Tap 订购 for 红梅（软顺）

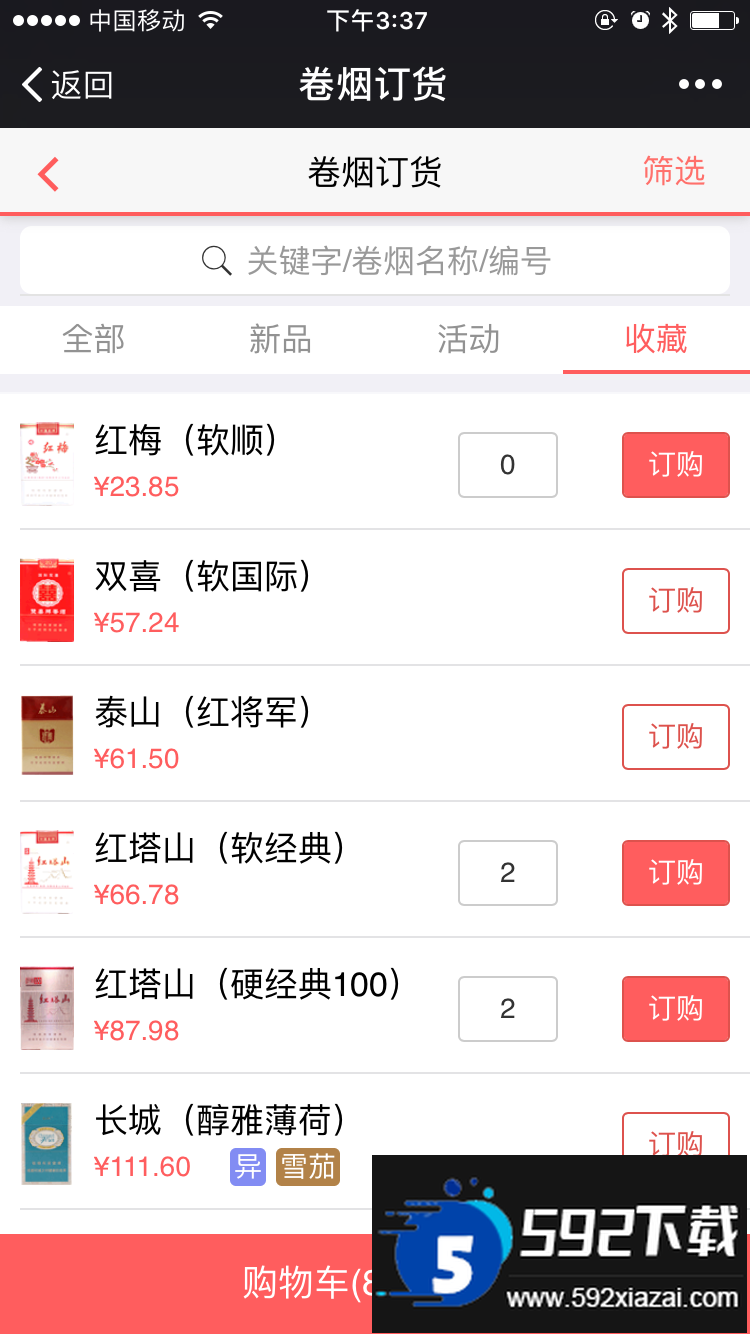(675, 465)
